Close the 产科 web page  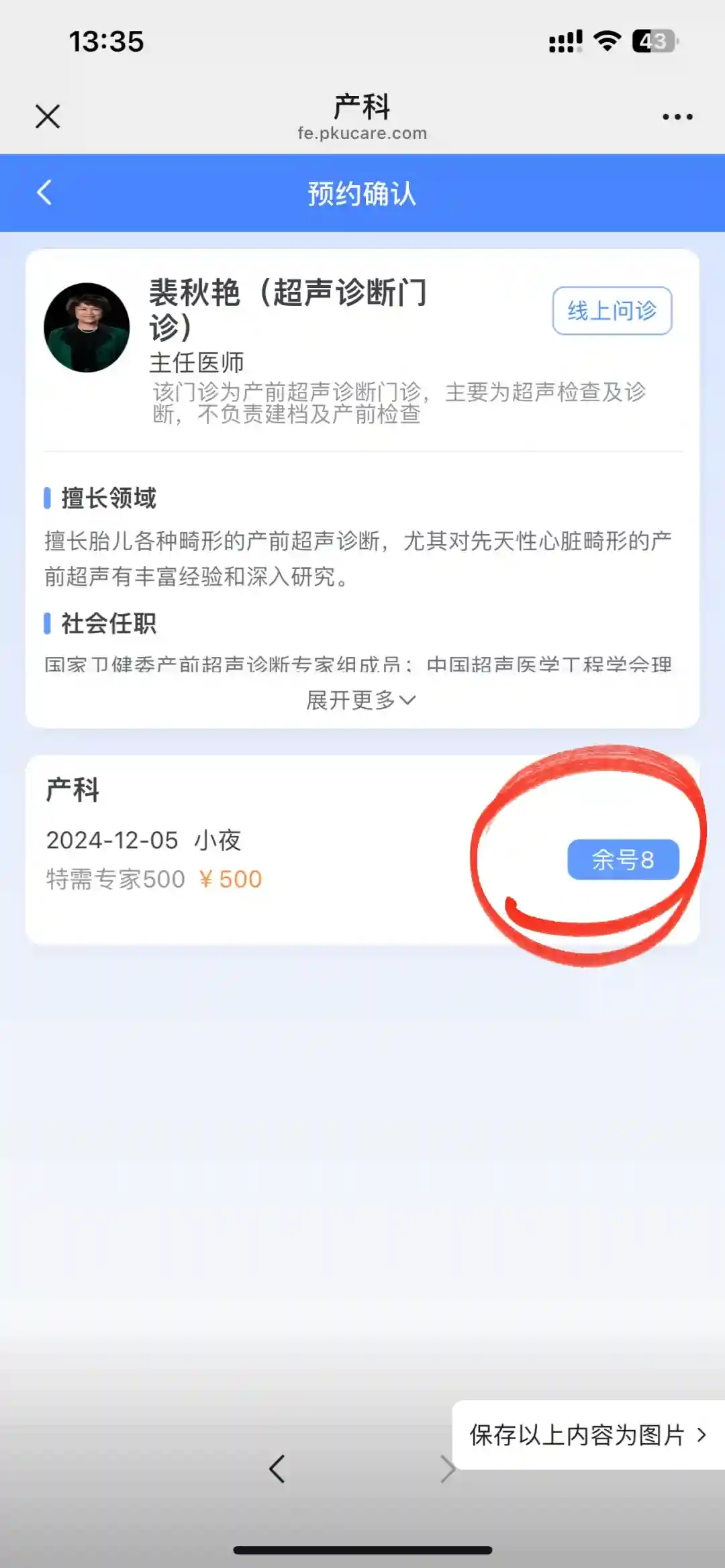(48, 117)
